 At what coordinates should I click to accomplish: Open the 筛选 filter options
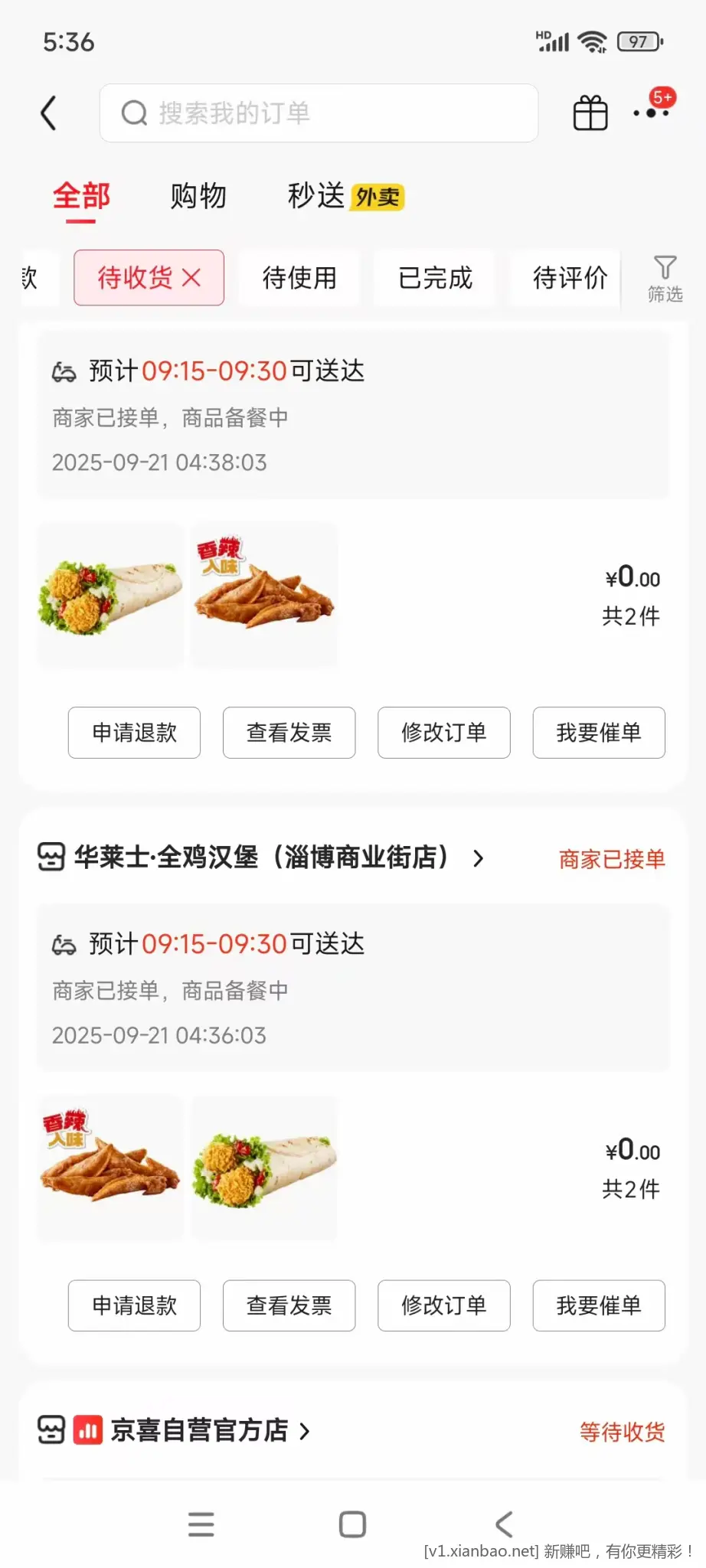tap(665, 279)
